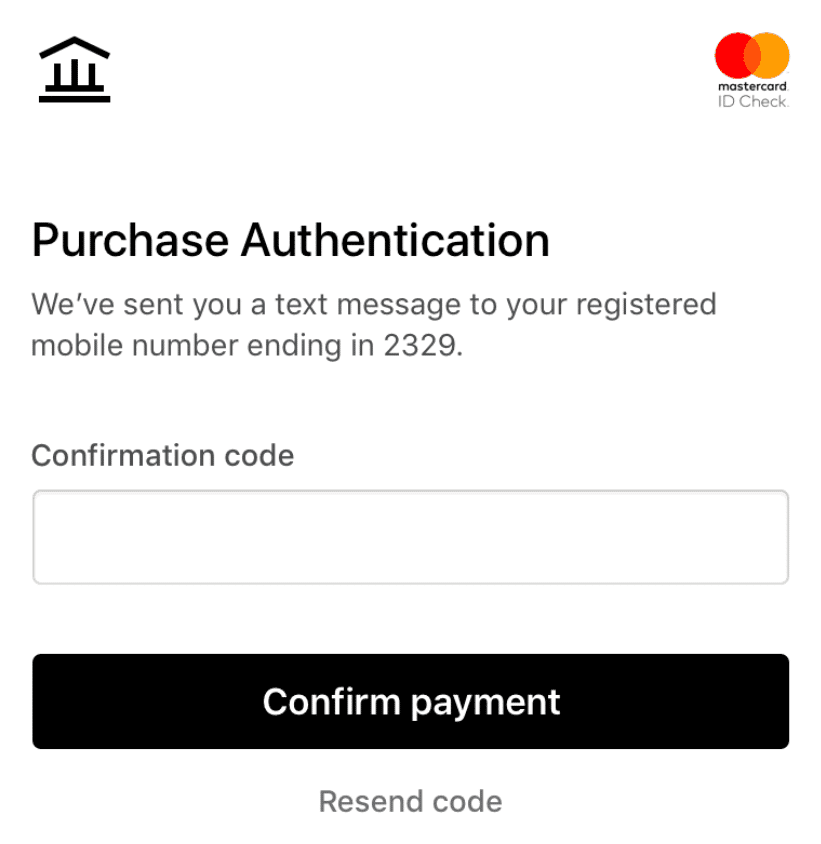The height and width of the screenshot is (844, 821).
Task: Click the mastercard wordmark under the circles
Action: pyautogui.click(x=751, y=89)
